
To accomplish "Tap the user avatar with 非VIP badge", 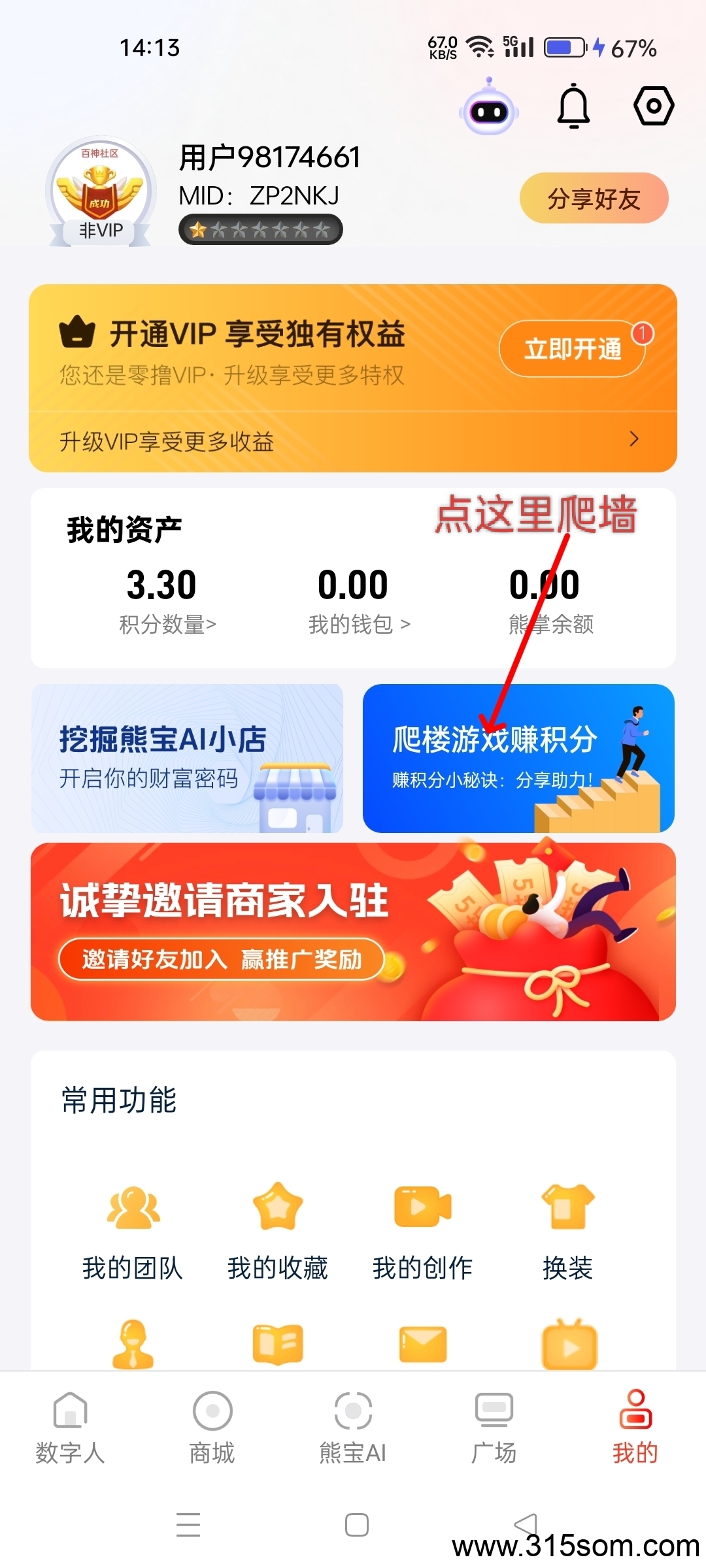I will pyautogui.click(x=100, y=192).
